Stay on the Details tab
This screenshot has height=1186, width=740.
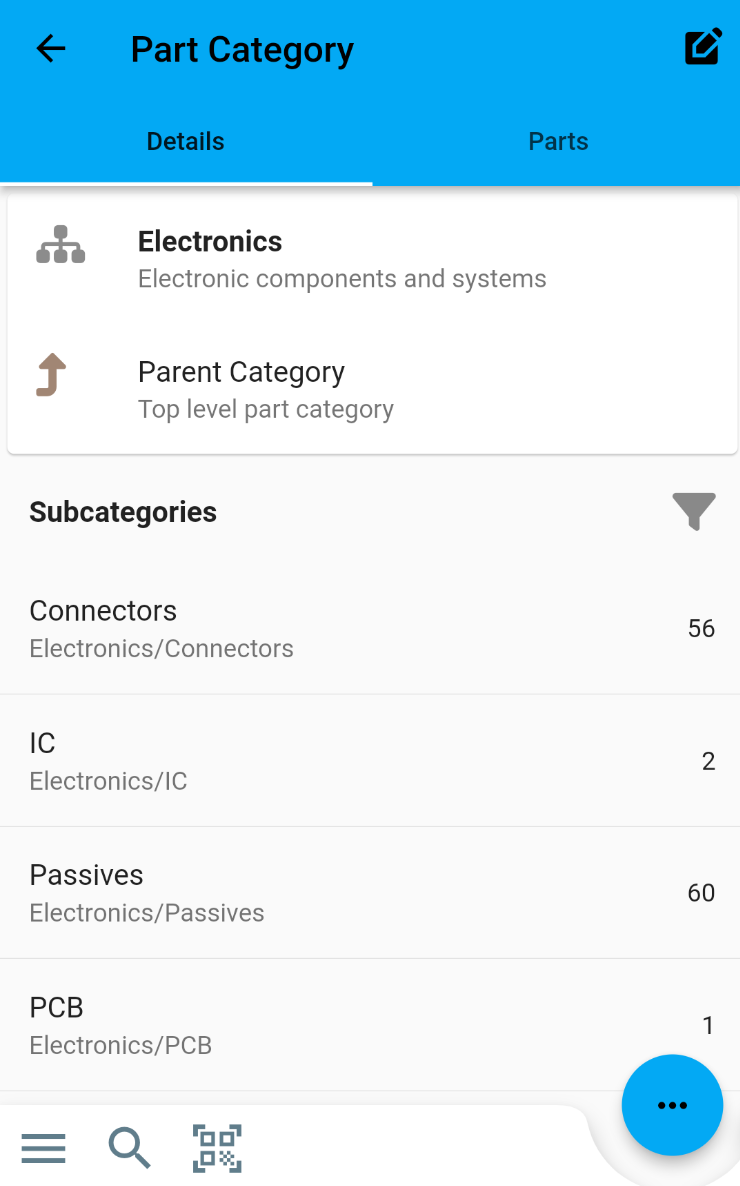[185, 141]
